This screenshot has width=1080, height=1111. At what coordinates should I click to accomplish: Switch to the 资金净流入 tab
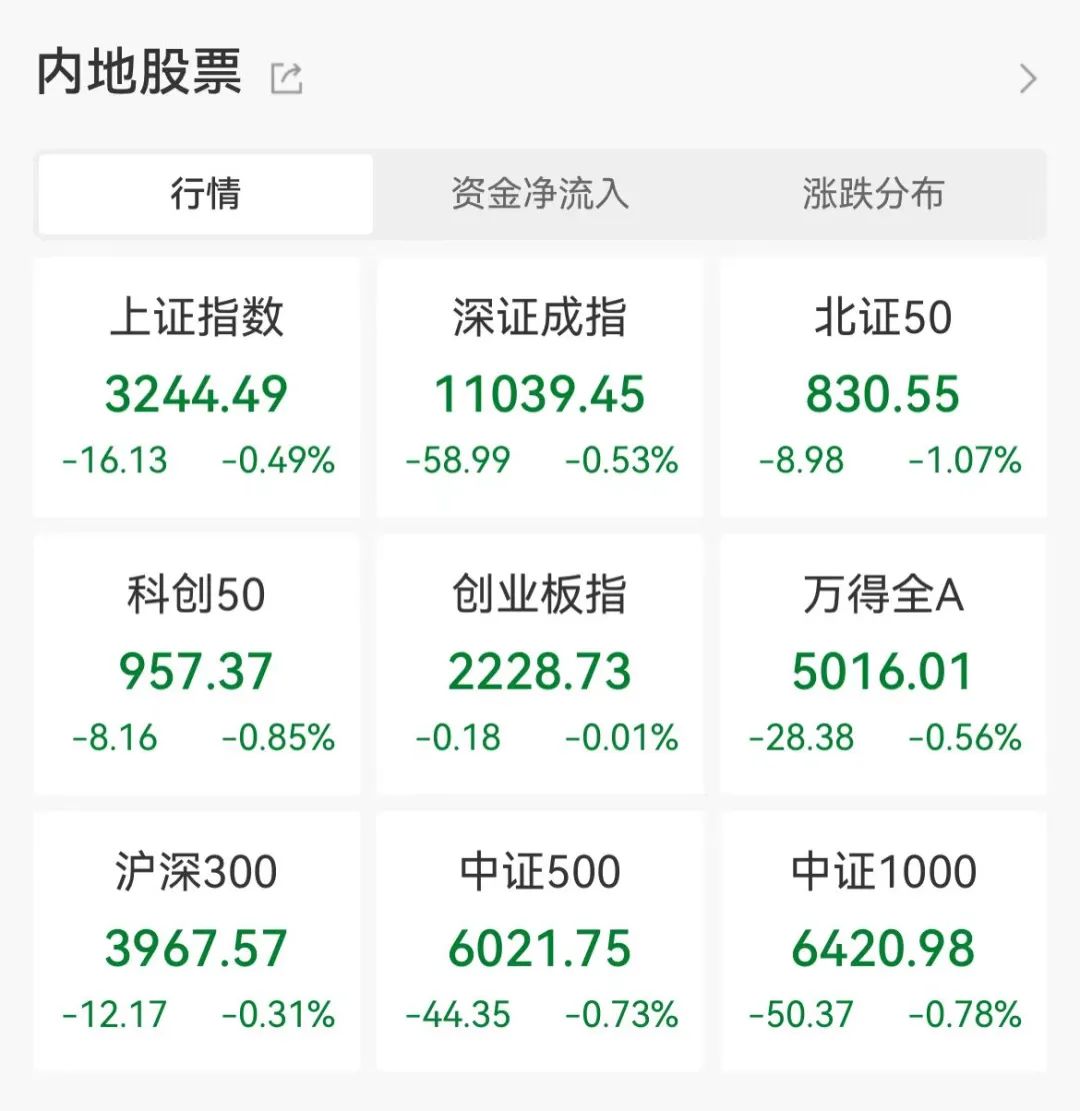(x=540, y=195)
